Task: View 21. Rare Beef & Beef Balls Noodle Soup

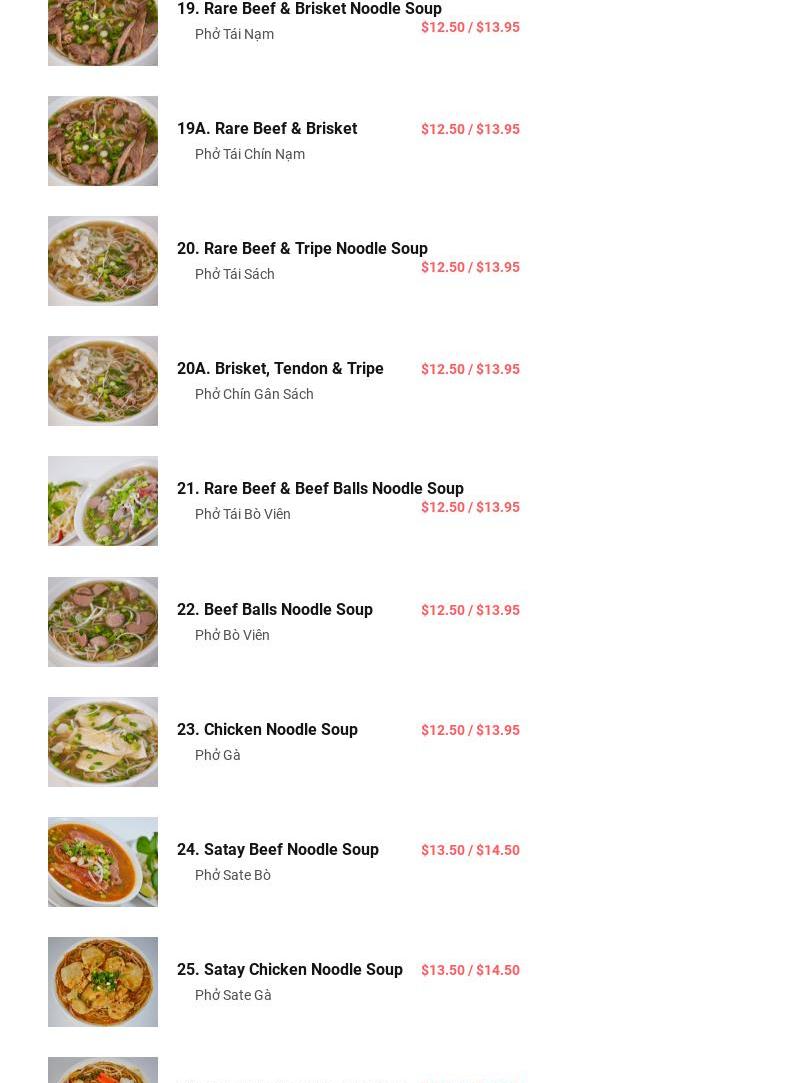Action: pos(320,489)
